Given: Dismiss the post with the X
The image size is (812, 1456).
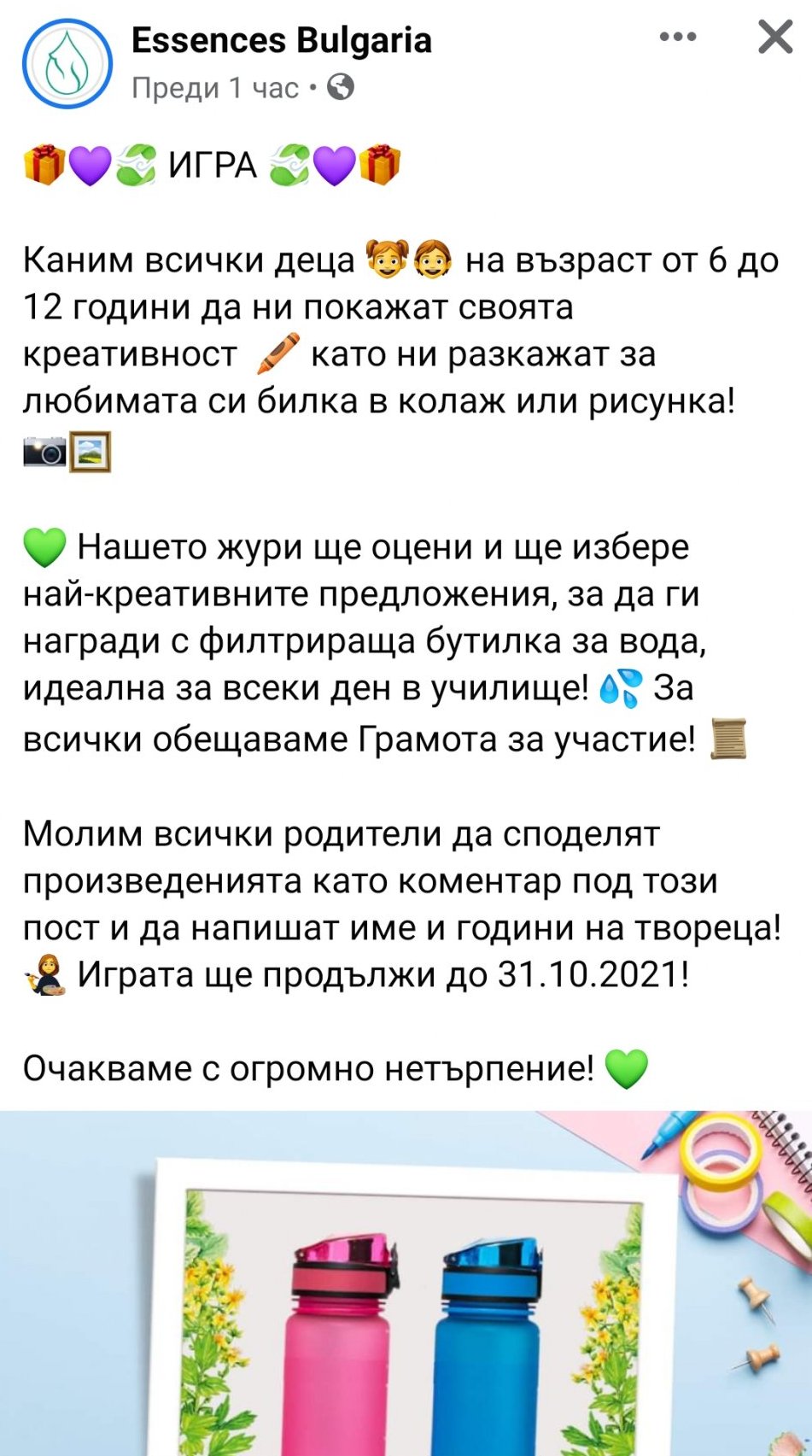Looking at the screenshot, I should tap(775, 38).
